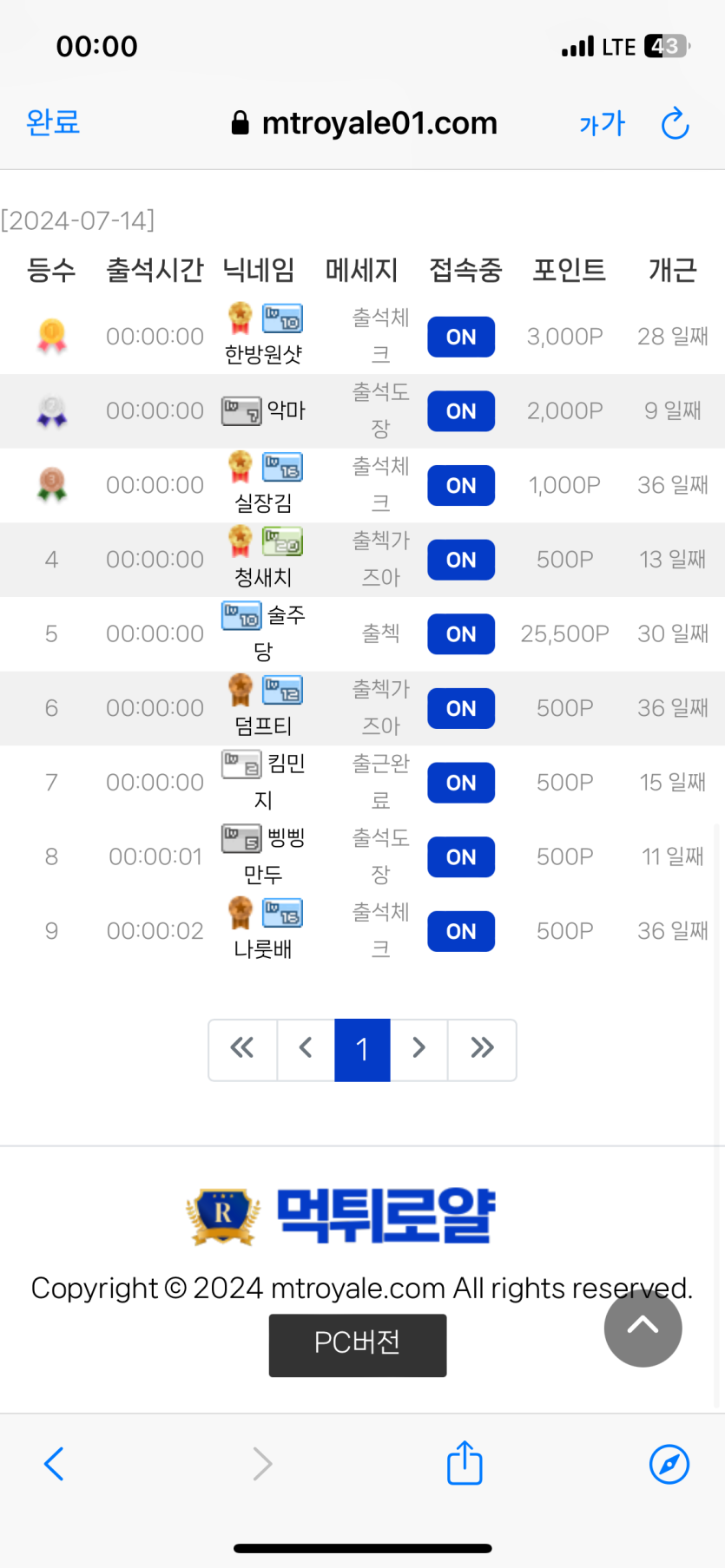Jump back to the top of the page

pyautogui.click(x=643, y=1328)
